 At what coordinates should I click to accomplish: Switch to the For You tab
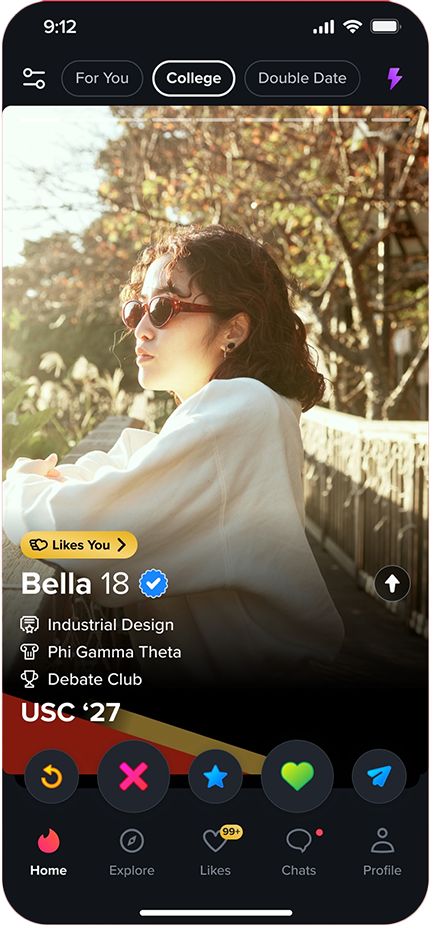102,79
